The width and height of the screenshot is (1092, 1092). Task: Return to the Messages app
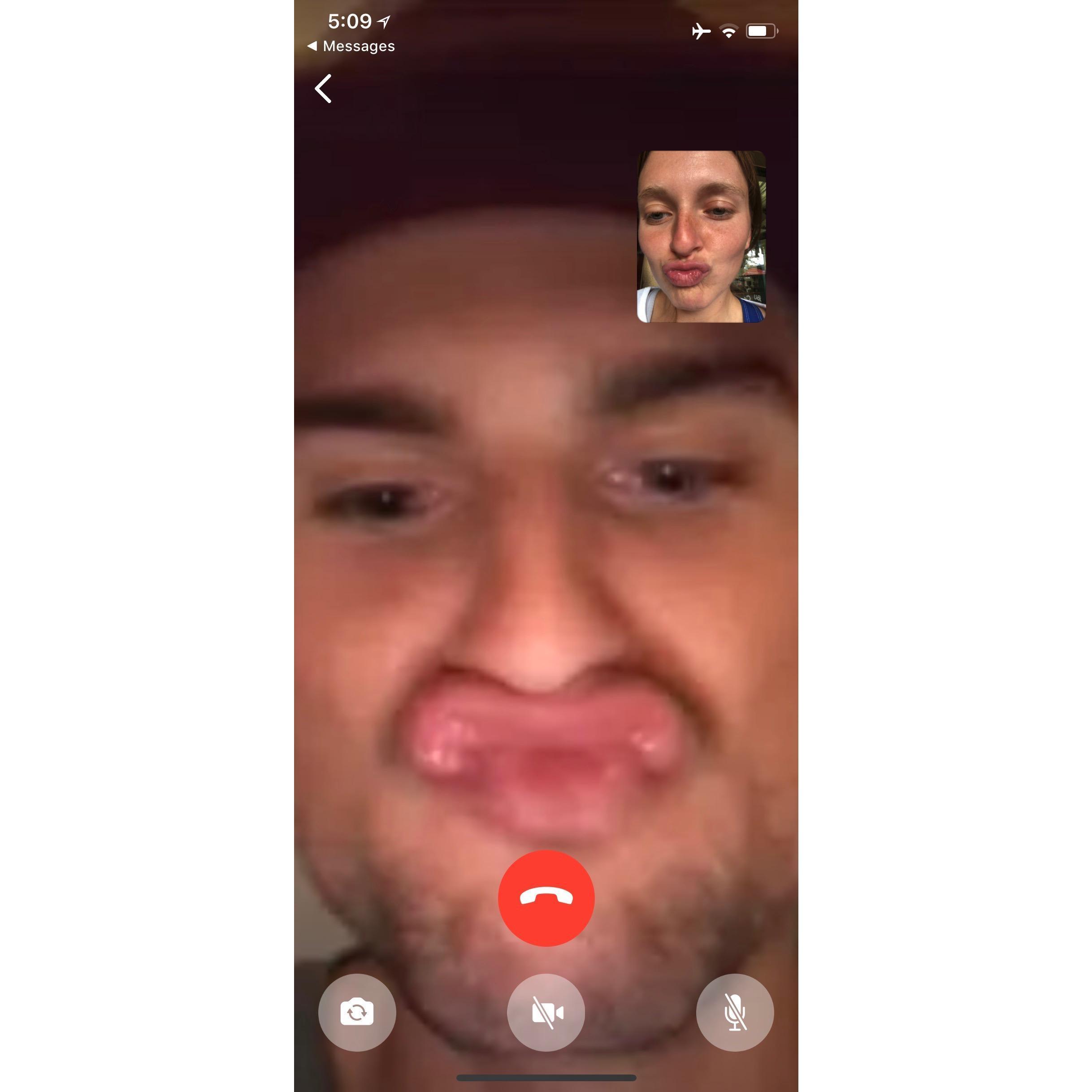tap(351, 46)
